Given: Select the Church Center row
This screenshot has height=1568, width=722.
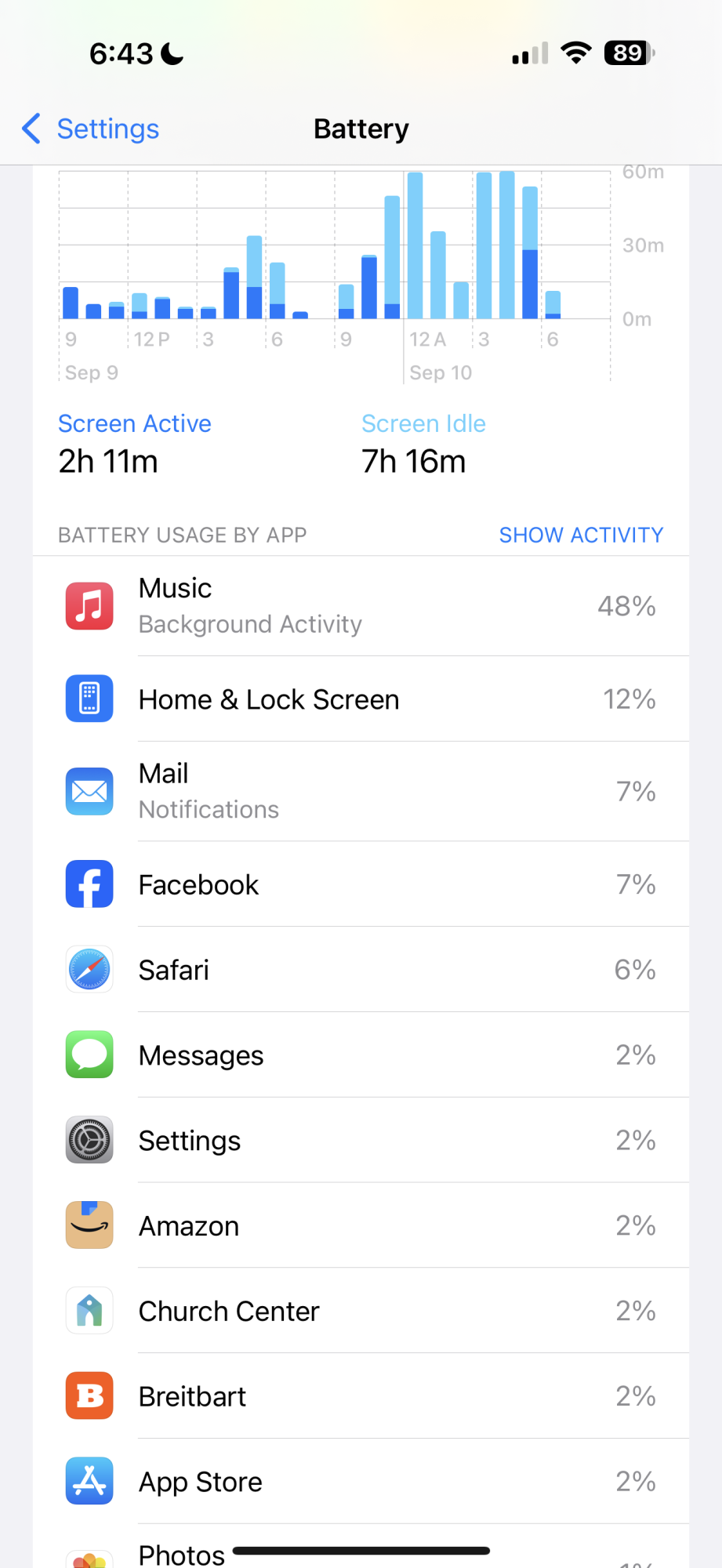Looking at the screenshot, I should [x=361, y=1311].
